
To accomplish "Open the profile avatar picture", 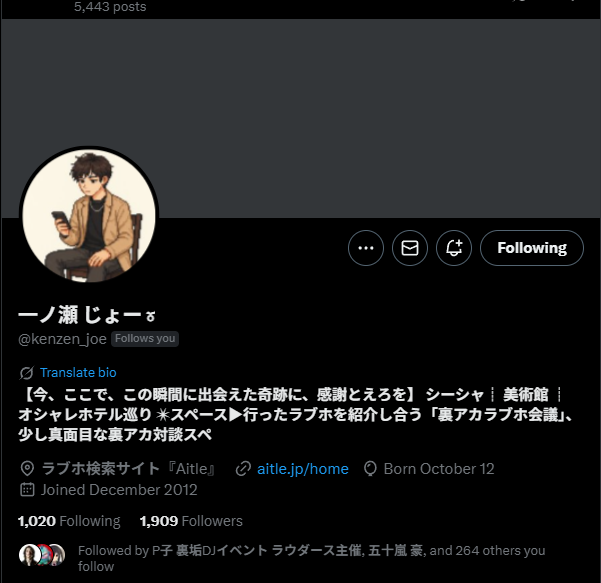I will click(x=89, y=217).
